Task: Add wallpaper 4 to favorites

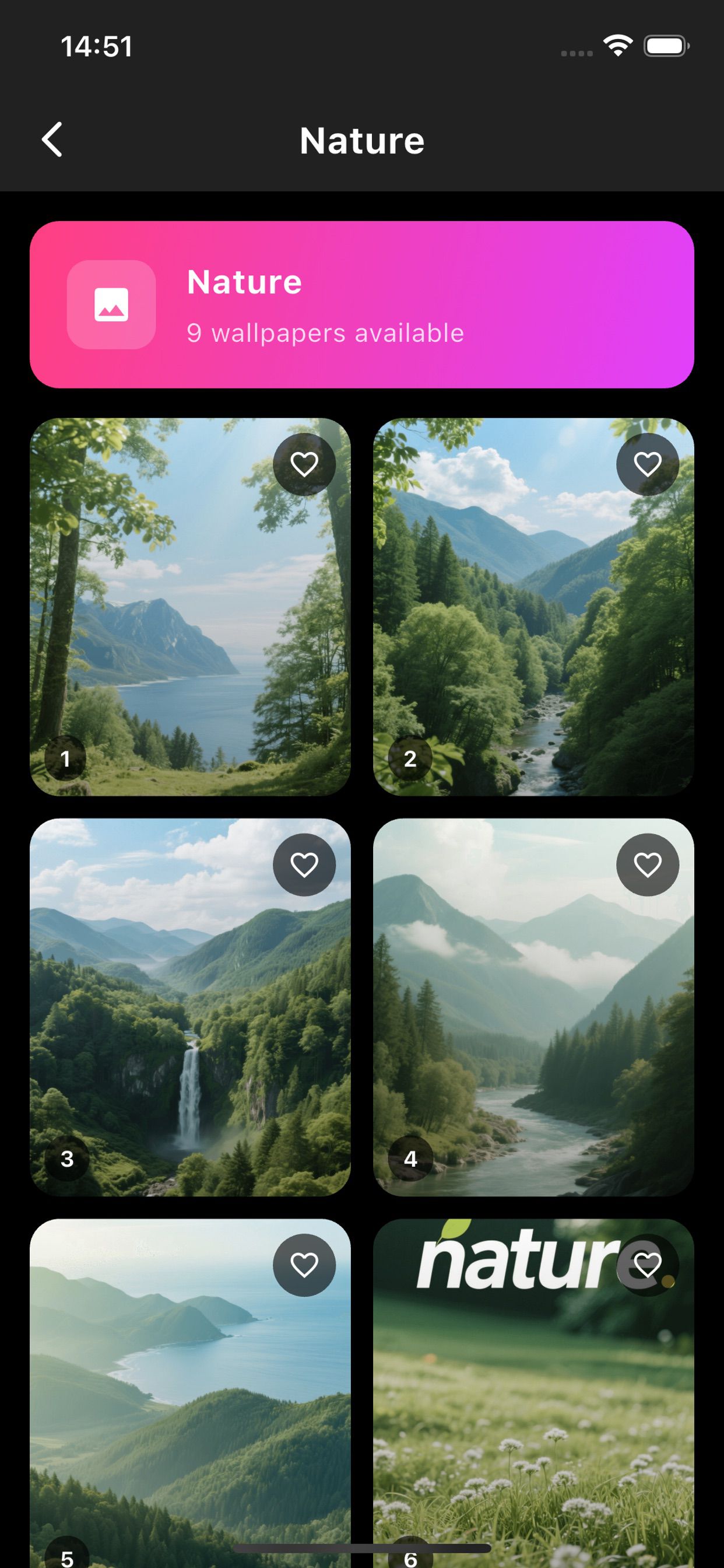Action: click(647, 864)
